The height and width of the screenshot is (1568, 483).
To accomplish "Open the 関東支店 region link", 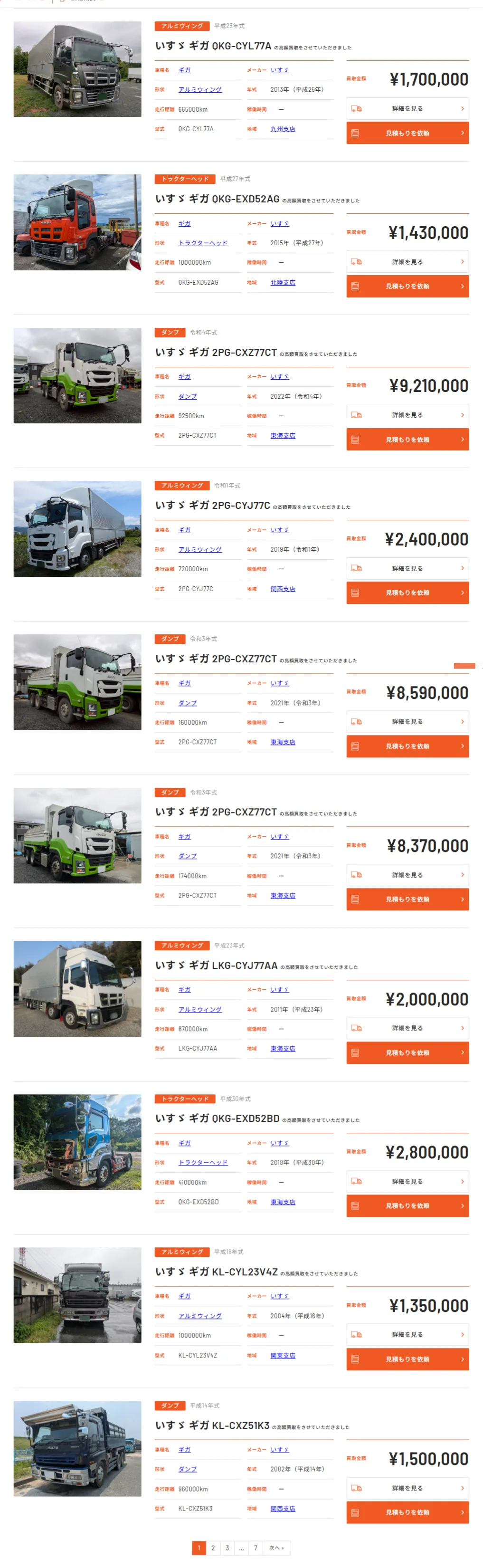I will pyautogui.click(x=282, y=1356).
